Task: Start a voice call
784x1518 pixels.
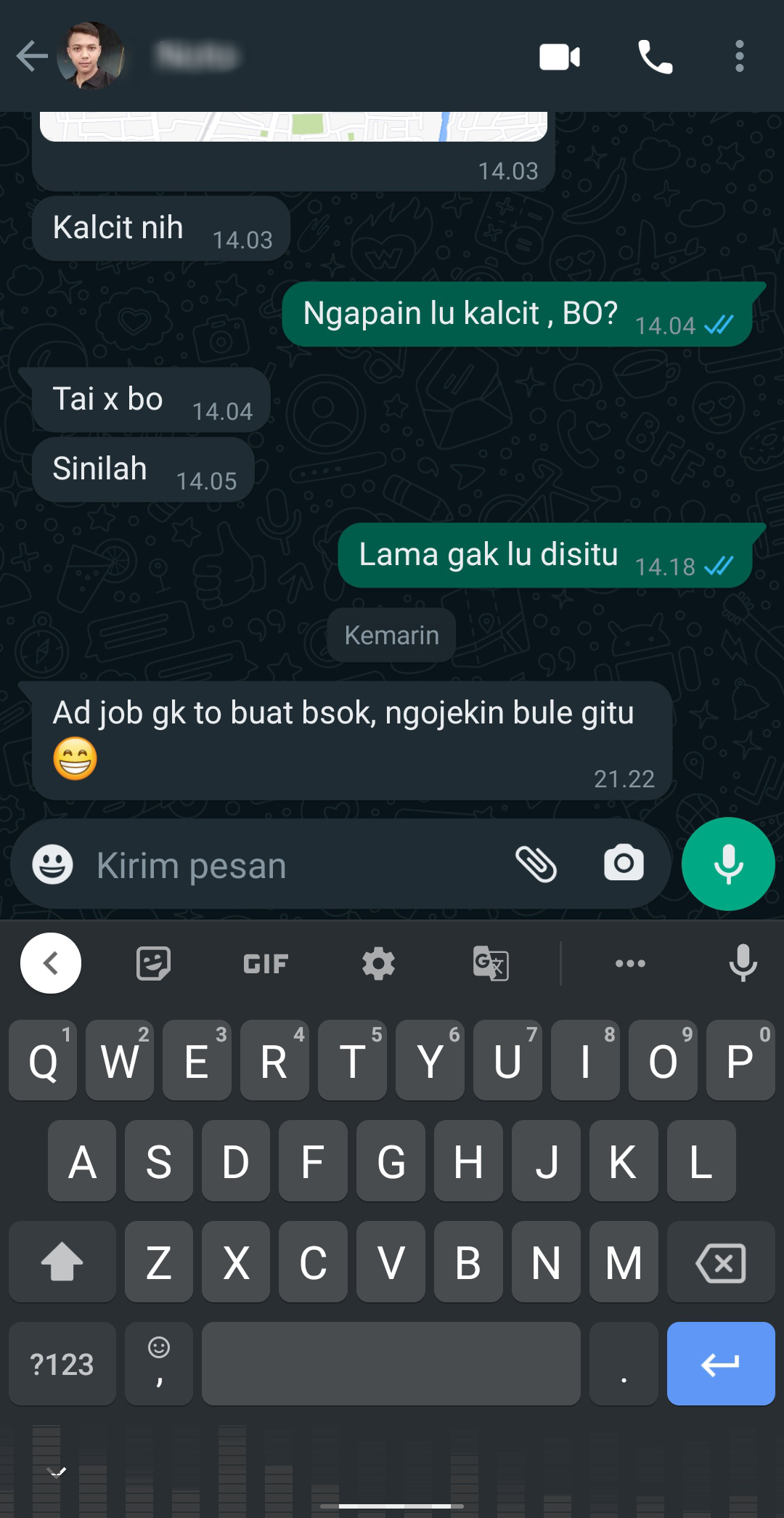Action: 655,57
